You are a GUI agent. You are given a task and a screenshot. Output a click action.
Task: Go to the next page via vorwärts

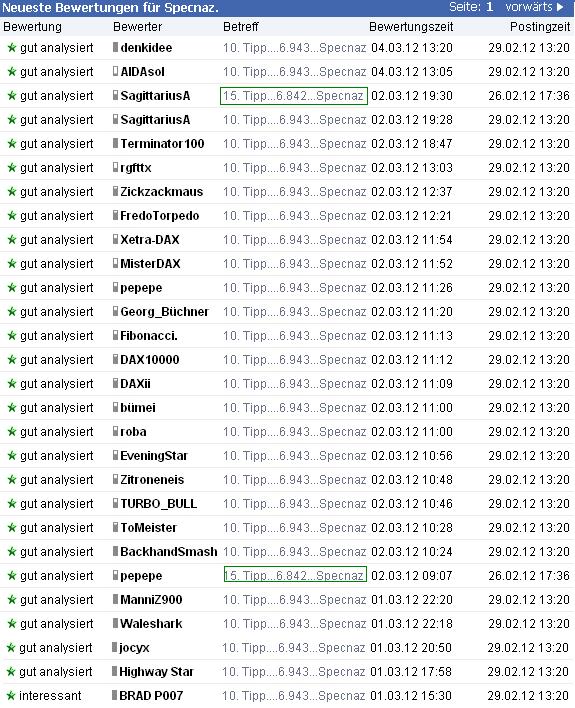click(x=534, y=7)
